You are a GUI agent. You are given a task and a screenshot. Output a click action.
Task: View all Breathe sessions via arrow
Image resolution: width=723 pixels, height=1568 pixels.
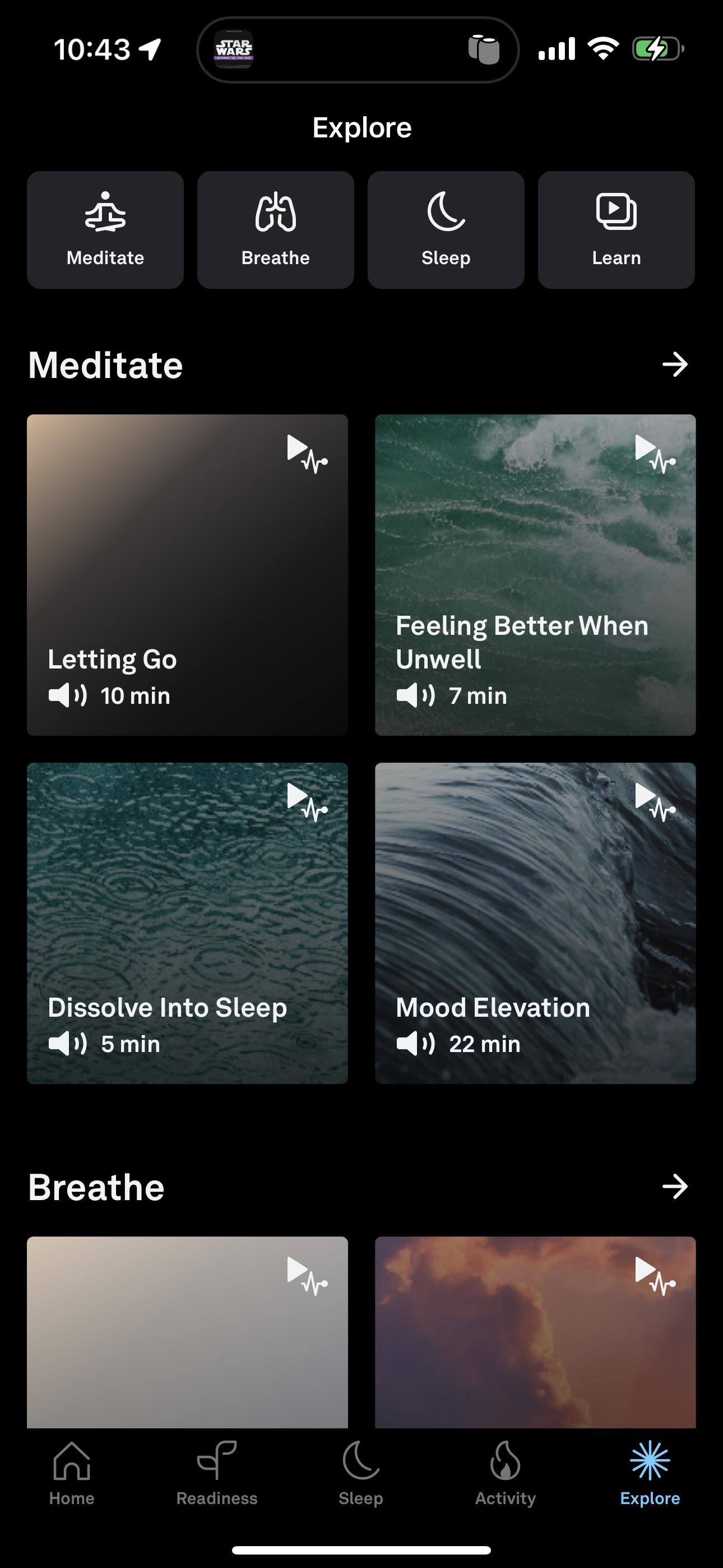[x=674, y=1186]
